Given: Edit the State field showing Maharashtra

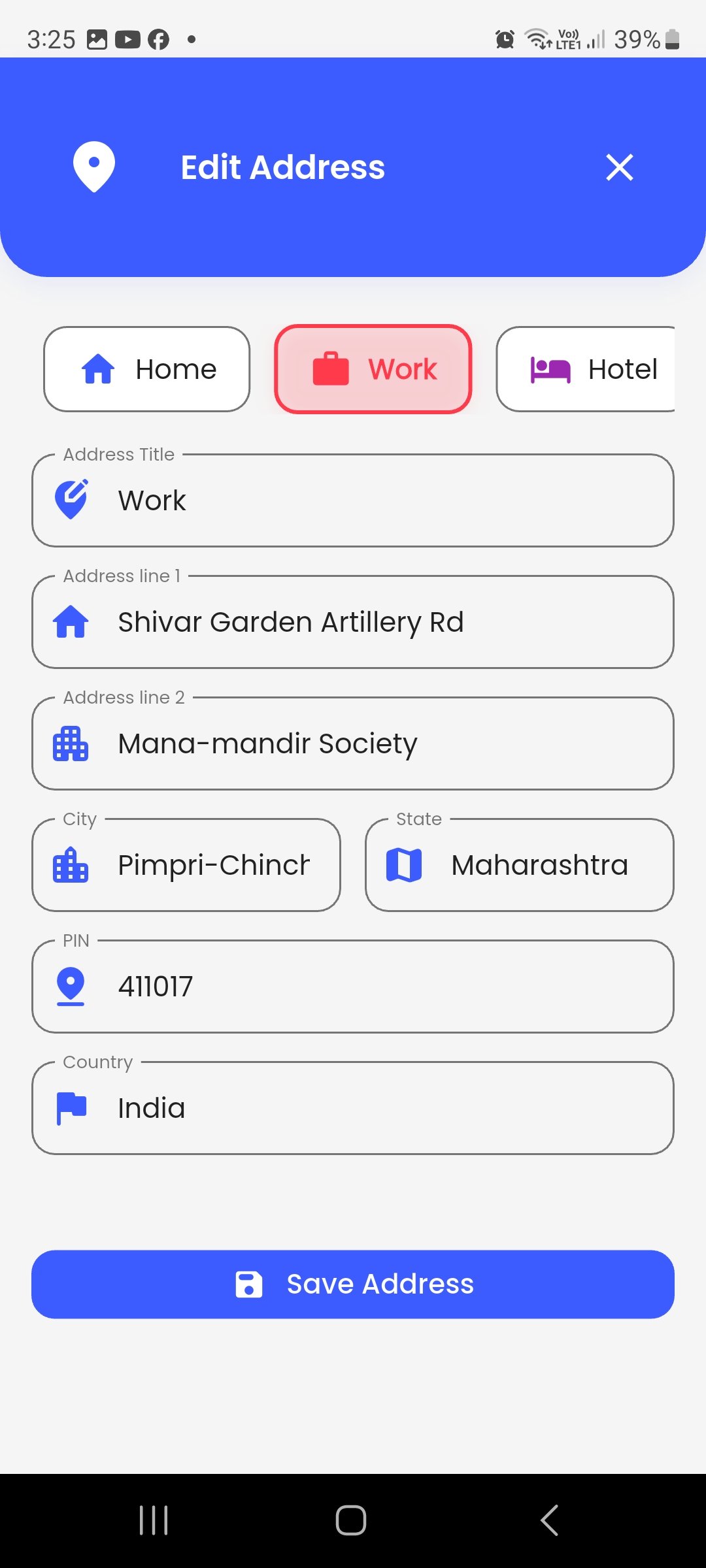Looking at the screenshot, I should click(x=520, y=866).
